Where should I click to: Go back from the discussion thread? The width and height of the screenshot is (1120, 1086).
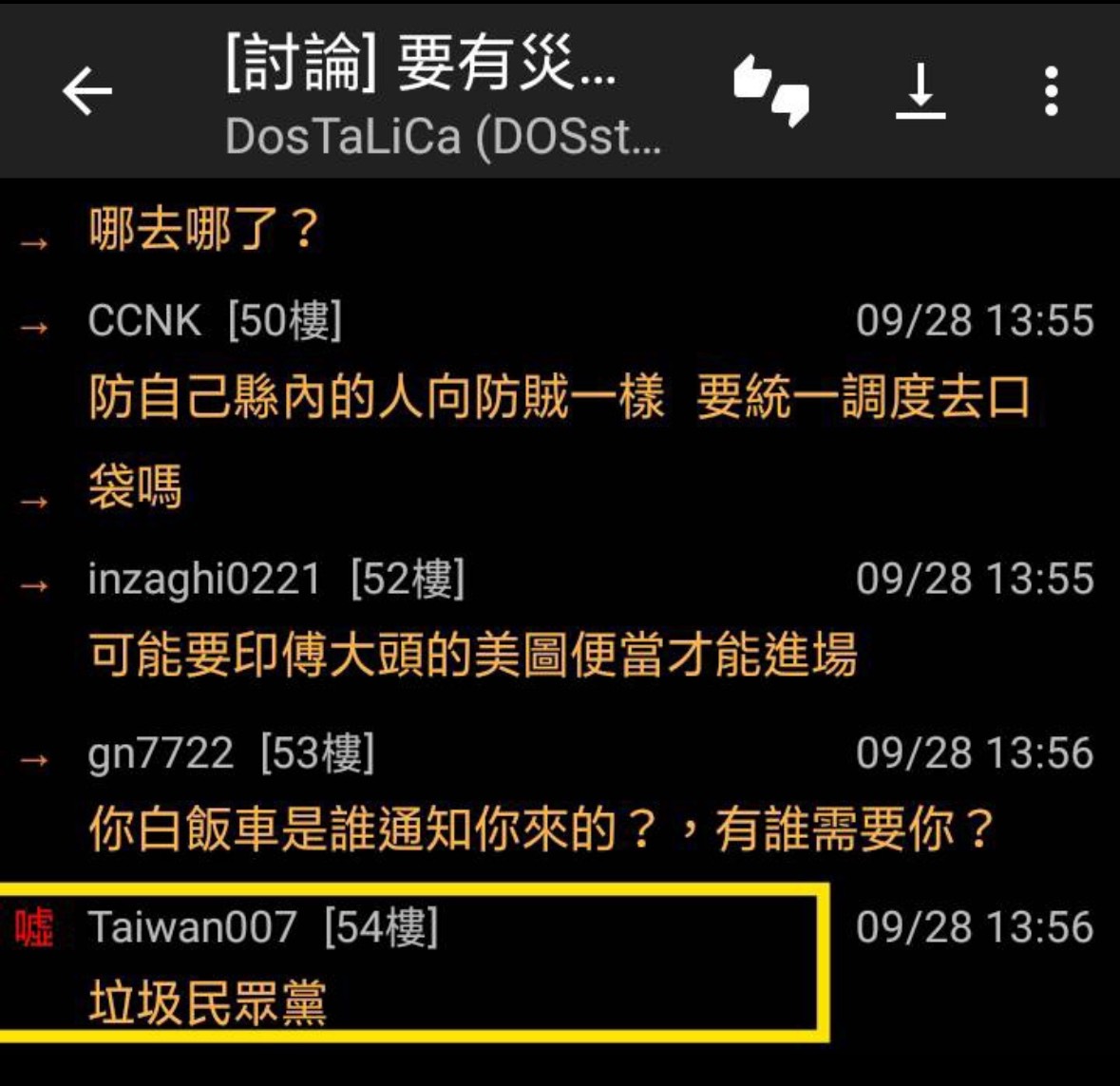pos(87,92)
